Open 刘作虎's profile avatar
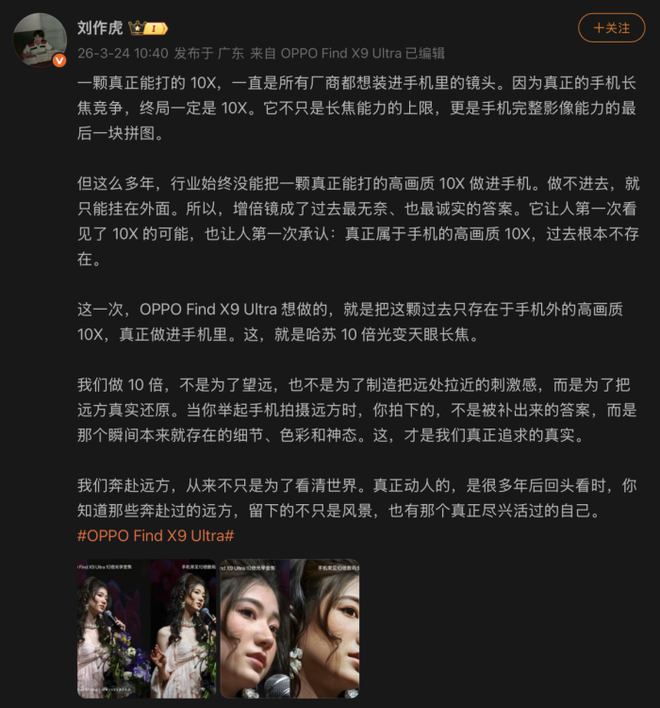The height and width of the screenshot is (708, 660). [x=39, y=40]
